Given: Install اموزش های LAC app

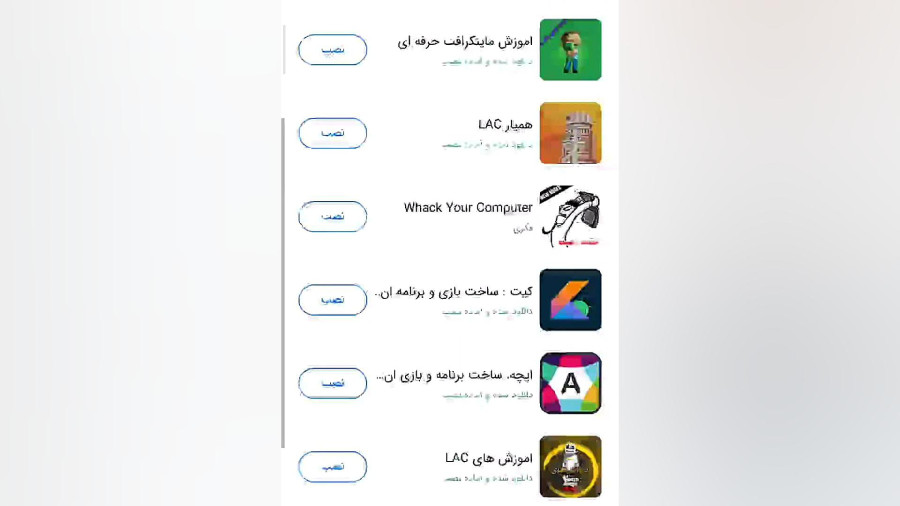Looking at the screenshot, I should pos(332,466).
